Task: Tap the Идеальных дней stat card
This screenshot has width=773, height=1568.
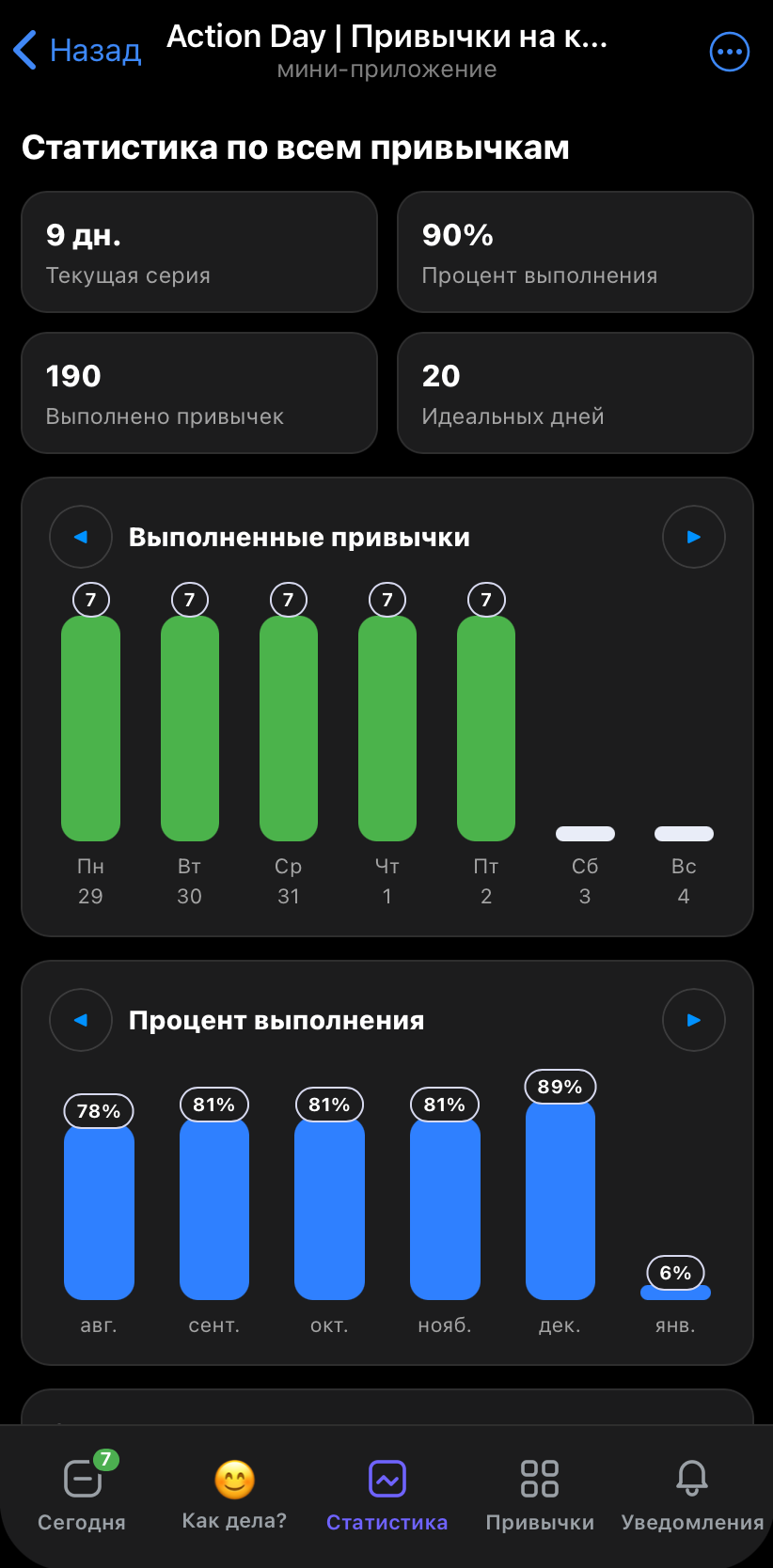Action: [576, 393]
